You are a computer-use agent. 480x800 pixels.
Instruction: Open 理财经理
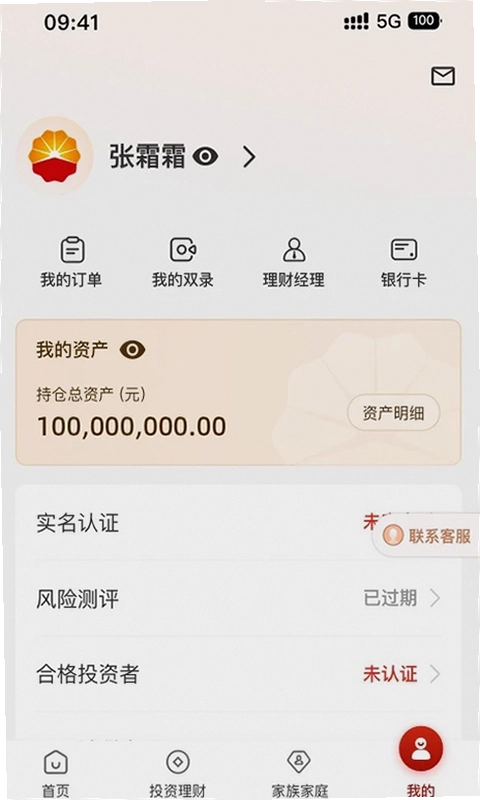tap(294, 262)
